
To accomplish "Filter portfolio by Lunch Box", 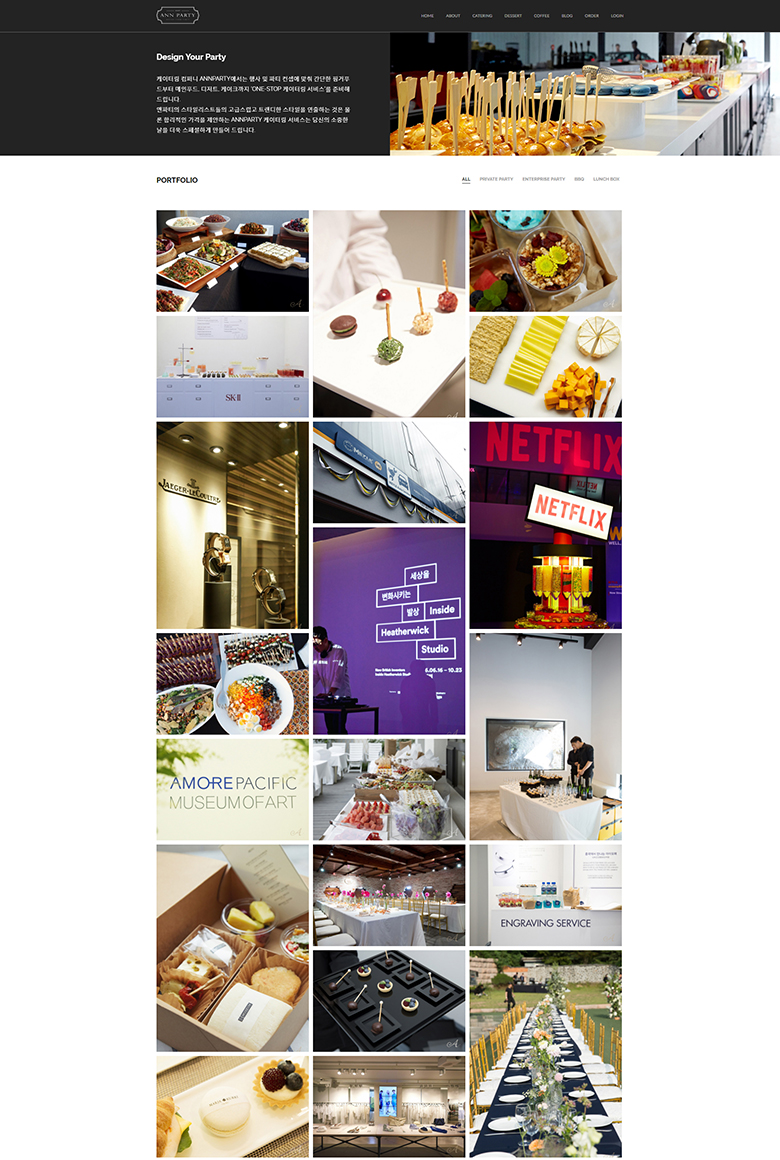I will (x=606, y=179).
